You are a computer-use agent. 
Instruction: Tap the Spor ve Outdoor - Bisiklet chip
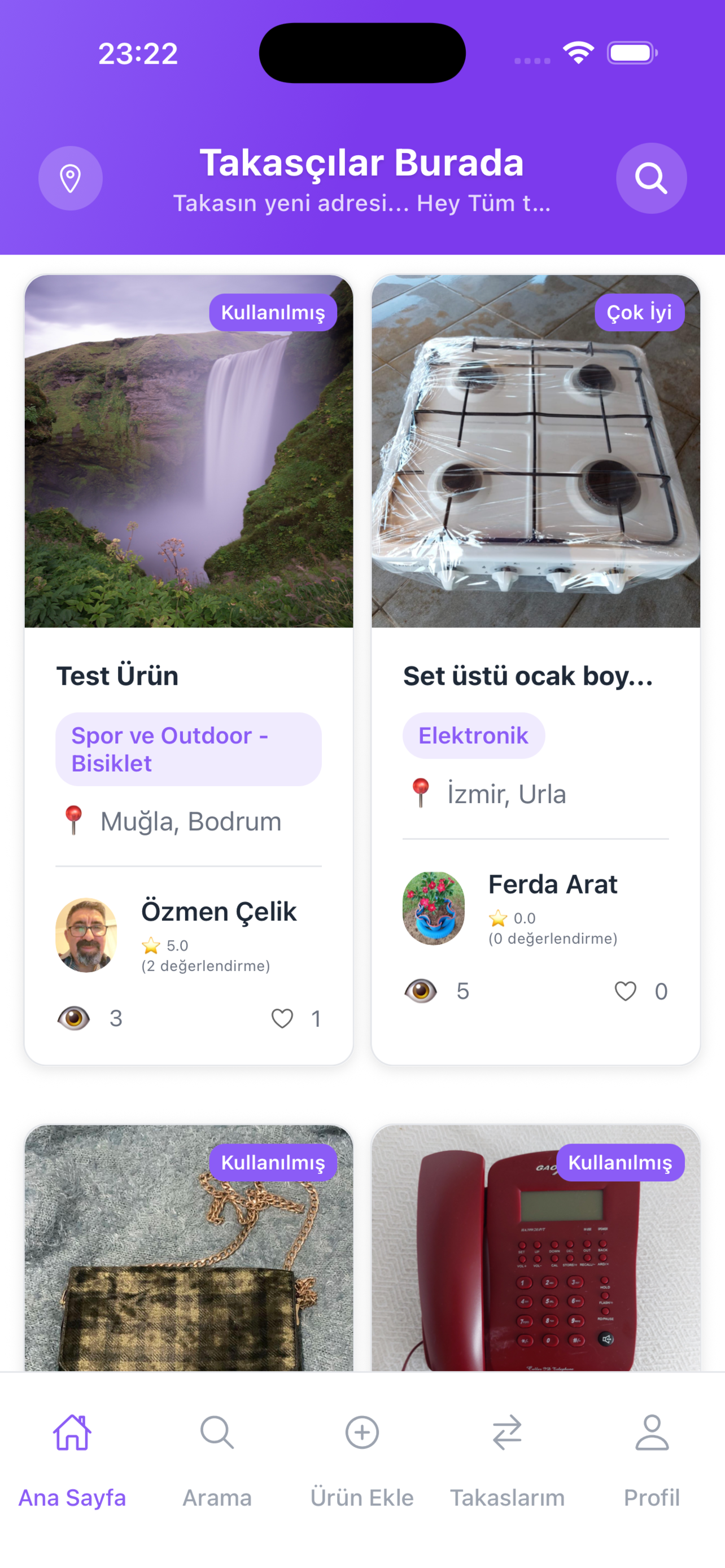(188, 748)
